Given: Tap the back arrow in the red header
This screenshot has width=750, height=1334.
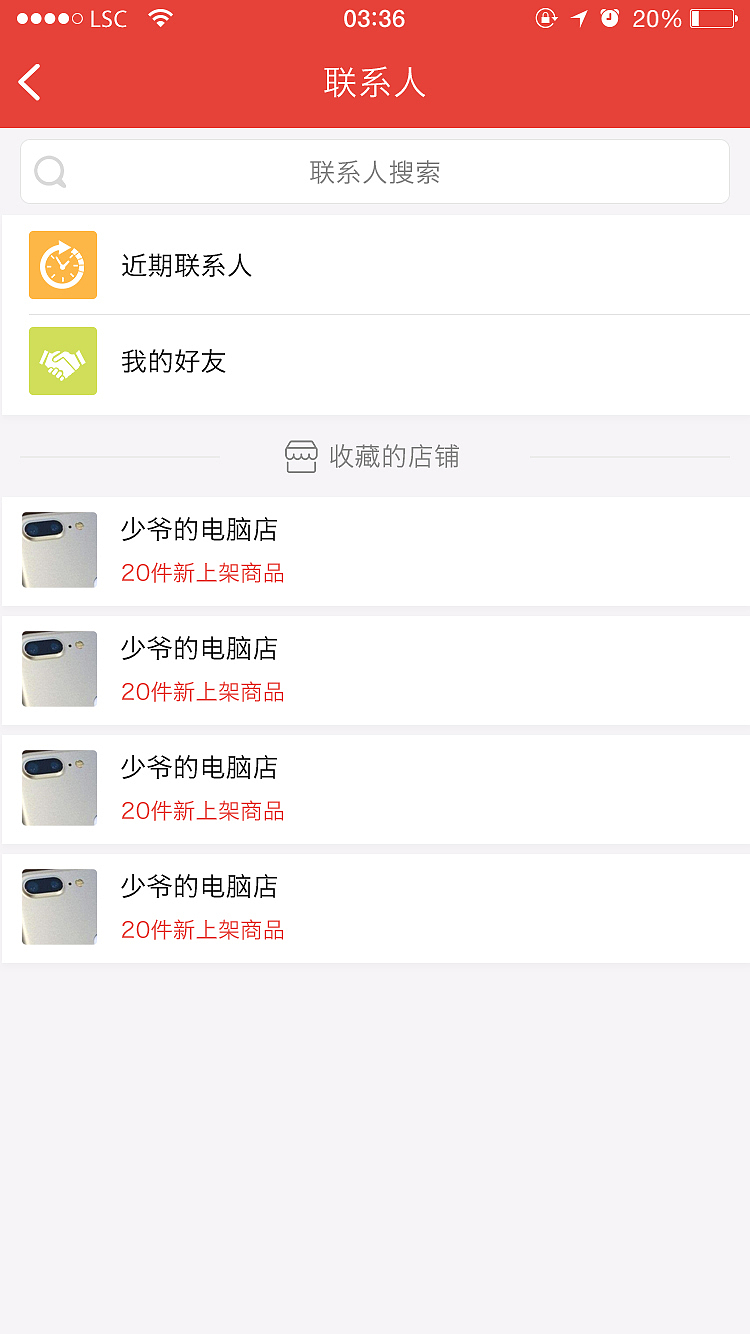Looking at the screenshot, I should tap(28, 82).
